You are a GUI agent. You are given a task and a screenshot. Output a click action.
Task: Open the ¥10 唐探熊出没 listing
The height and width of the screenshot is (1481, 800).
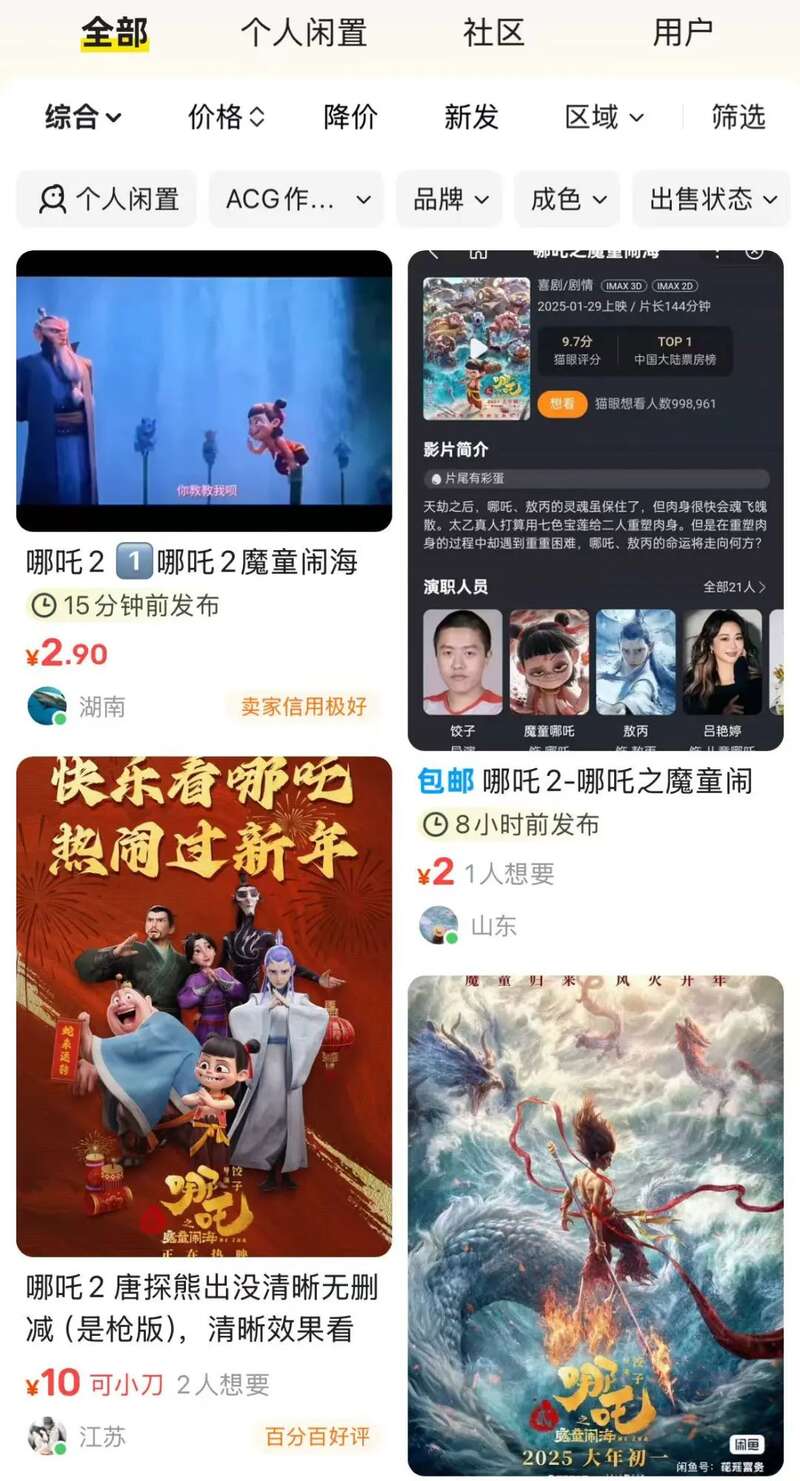[204, 1005]
